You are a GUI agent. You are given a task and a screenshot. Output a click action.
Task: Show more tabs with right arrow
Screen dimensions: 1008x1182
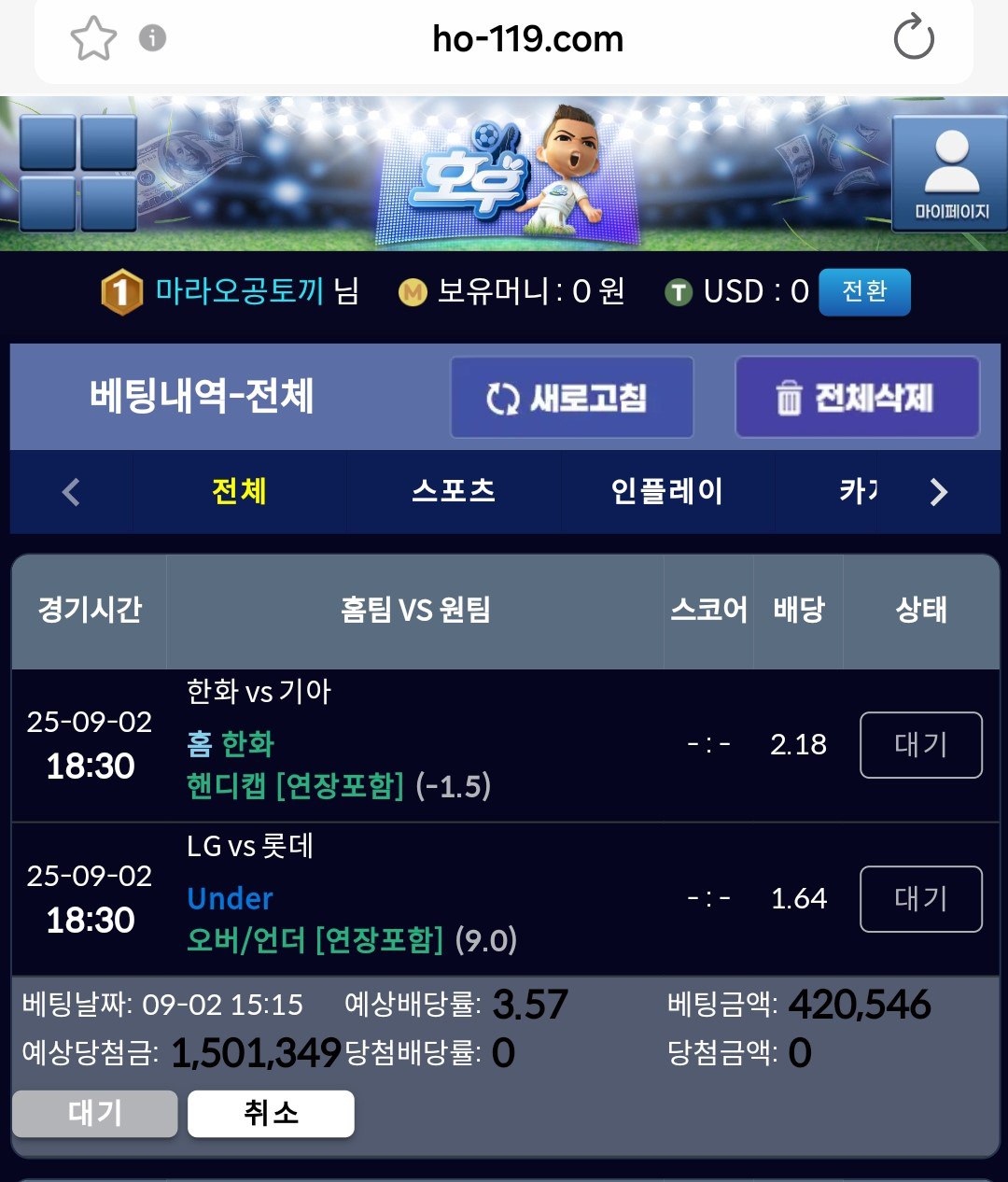(938, 491)
